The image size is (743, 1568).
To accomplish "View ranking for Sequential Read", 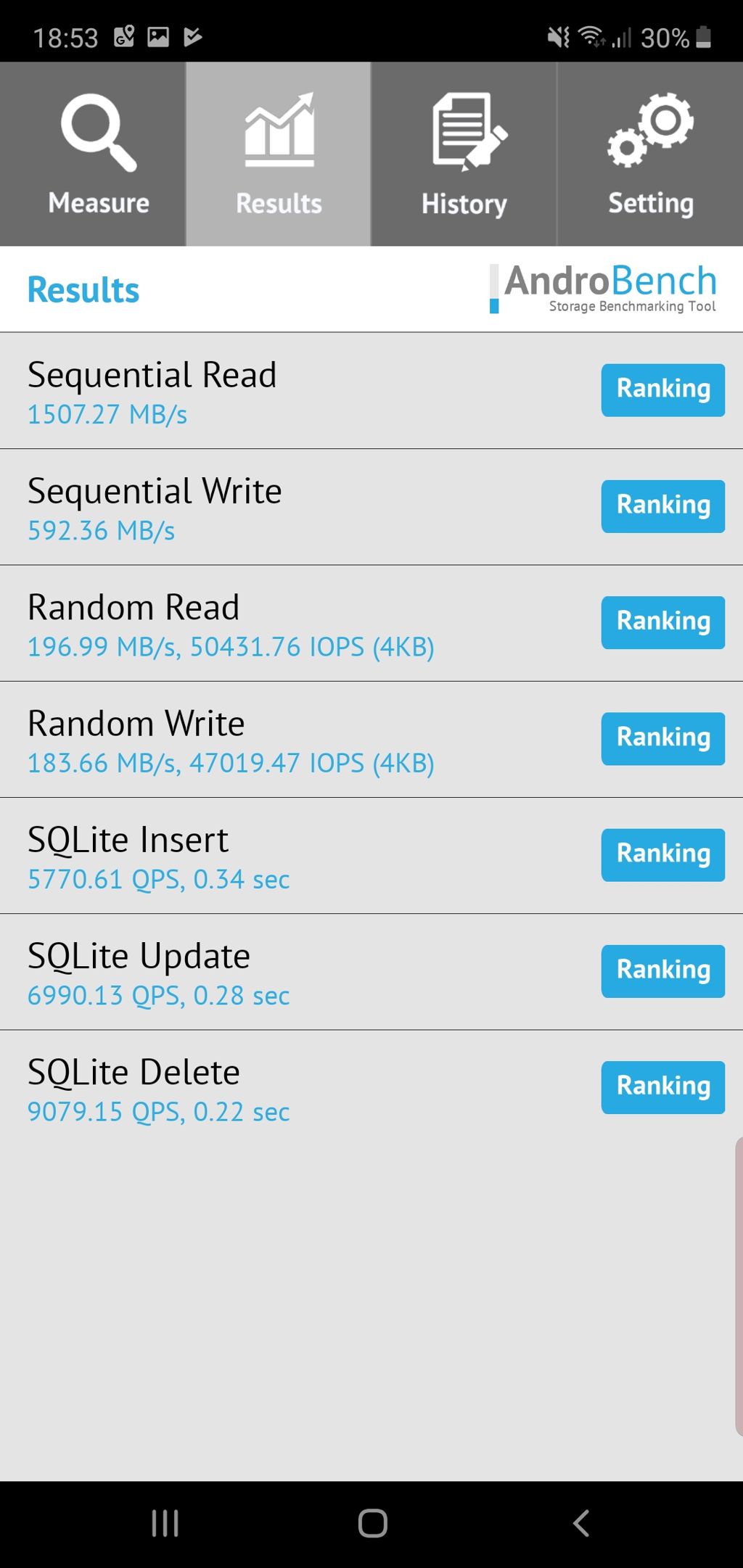I will click(662, 390).
